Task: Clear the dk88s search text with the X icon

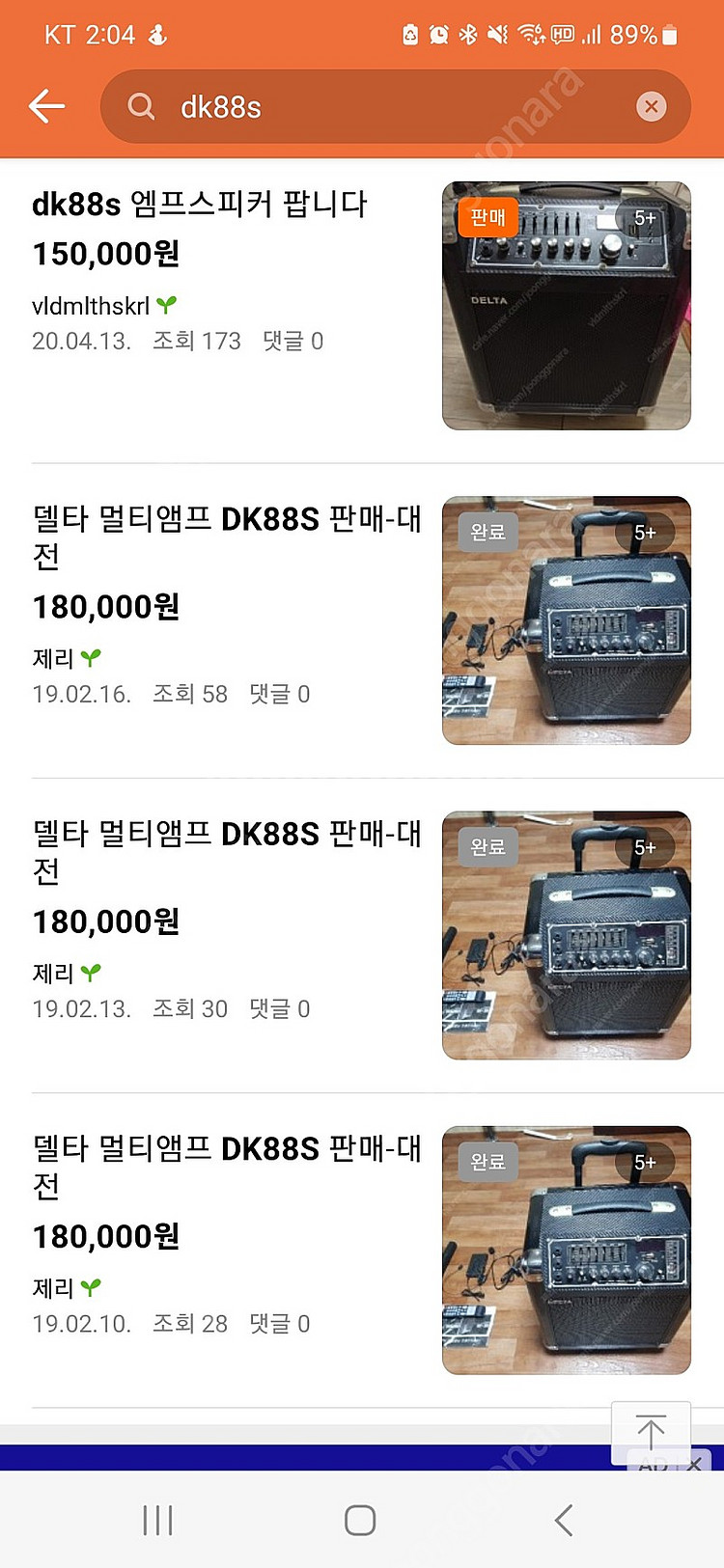Action: tap(652, 106)
